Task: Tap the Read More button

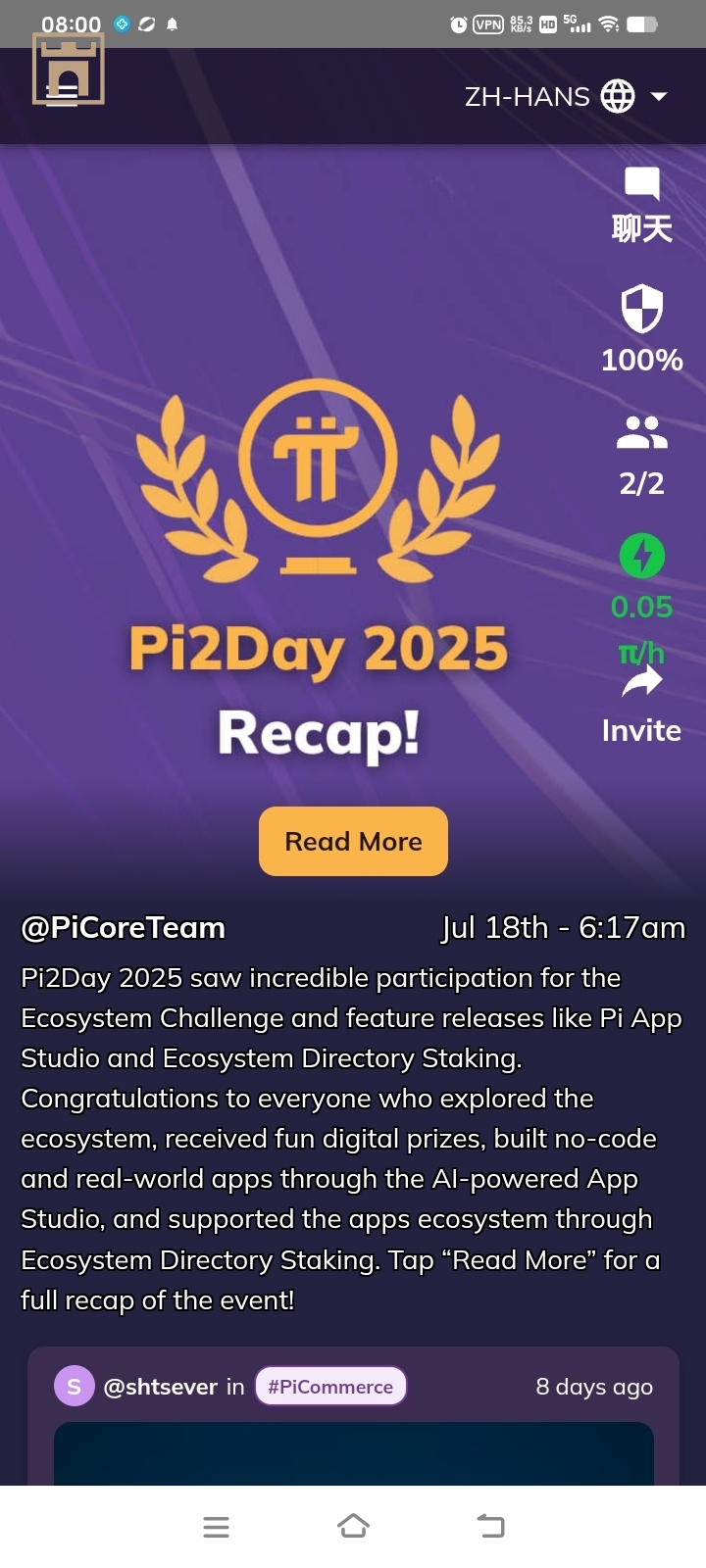Action: click(x=353, y=841)
